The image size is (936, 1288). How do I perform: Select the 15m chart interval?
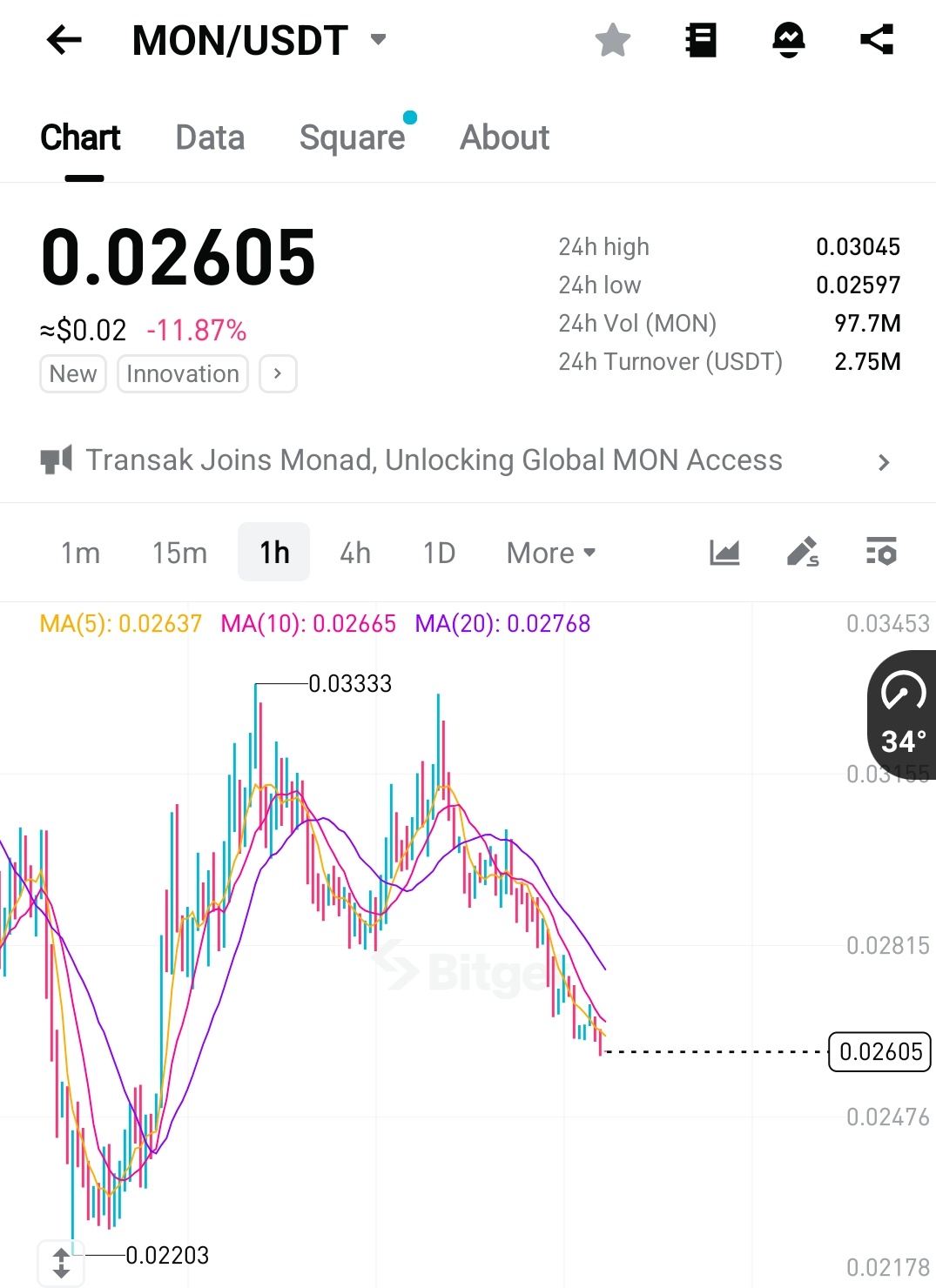pyautogui.click(x=179, y=553)
